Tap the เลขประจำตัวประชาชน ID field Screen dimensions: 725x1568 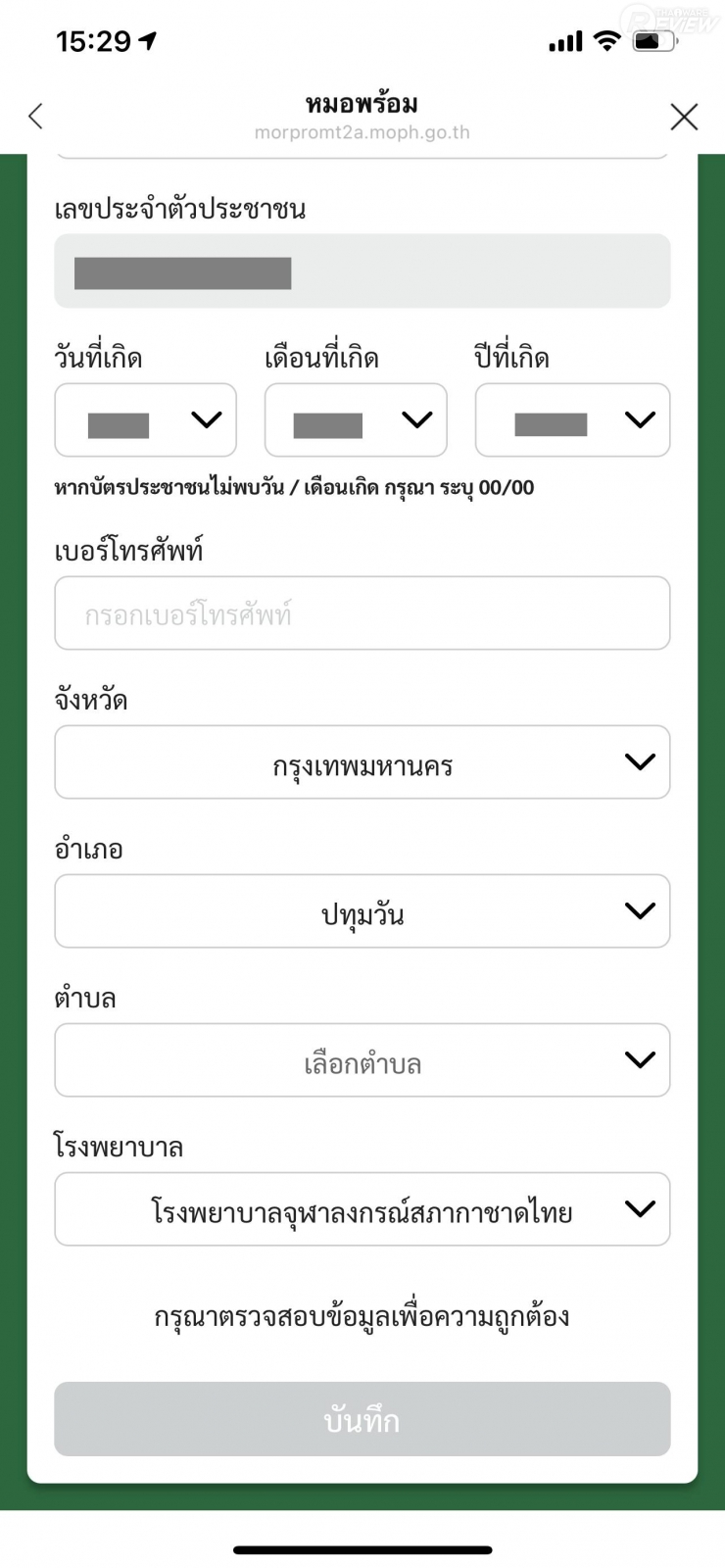coord(362,271)
